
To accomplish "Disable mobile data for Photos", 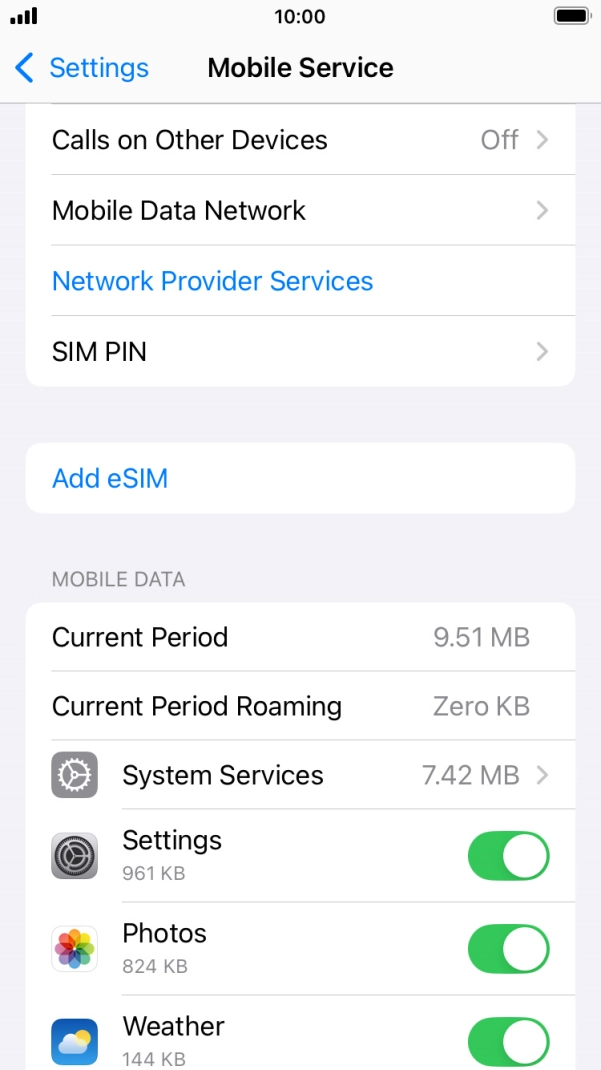I will click(x=508, y=949).
